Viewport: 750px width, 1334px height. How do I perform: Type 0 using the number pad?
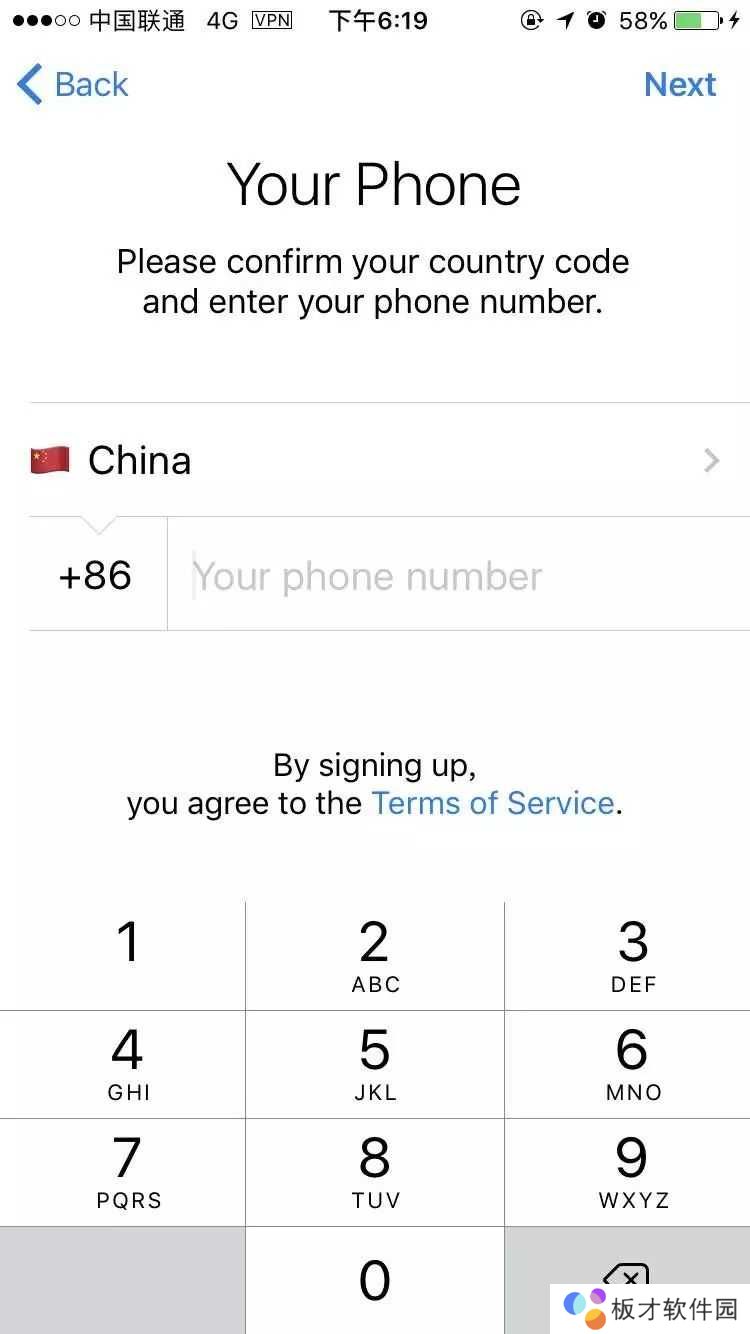(375, 1280)
